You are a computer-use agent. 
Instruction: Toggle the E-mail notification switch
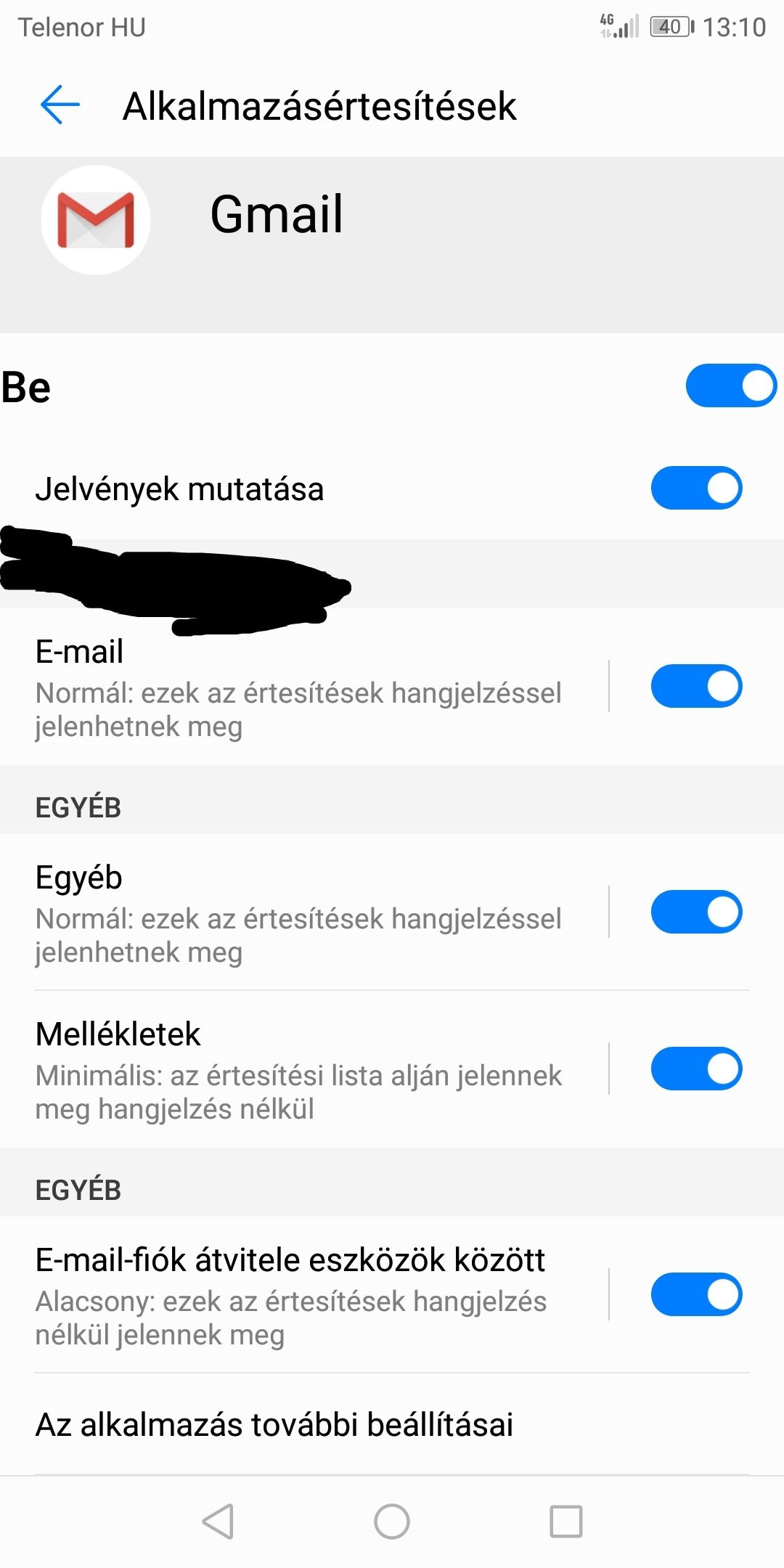tap(696, 686)
